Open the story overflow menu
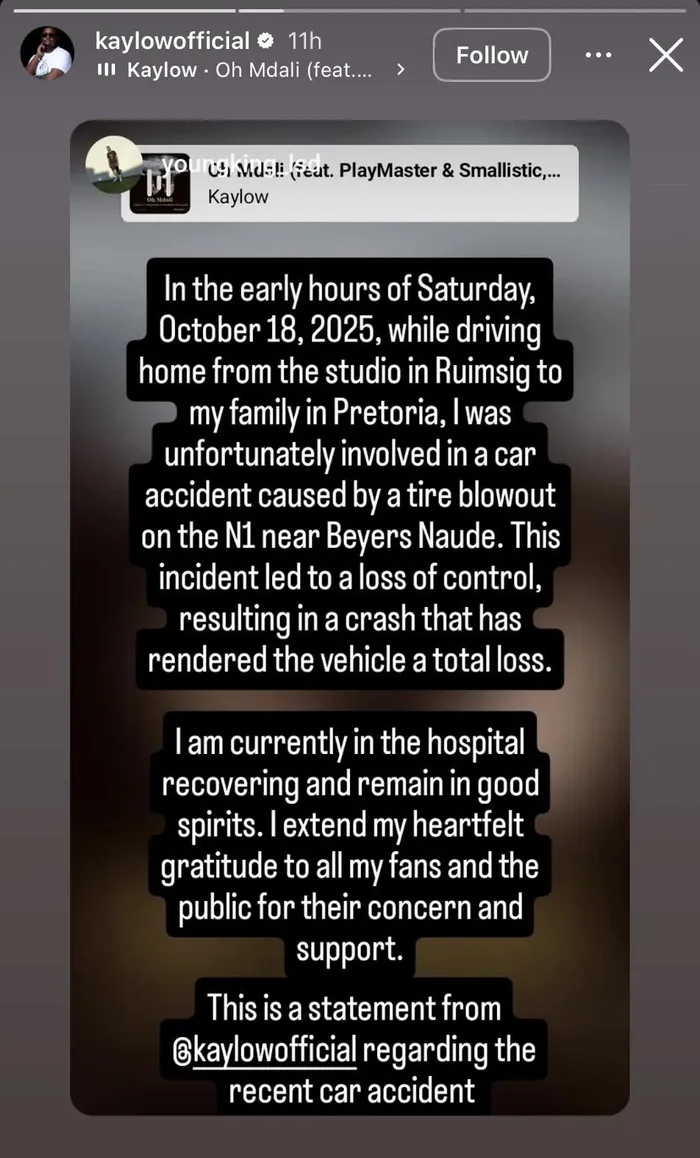Viewport: 700px width, 1158px height. tap(598, 55)
